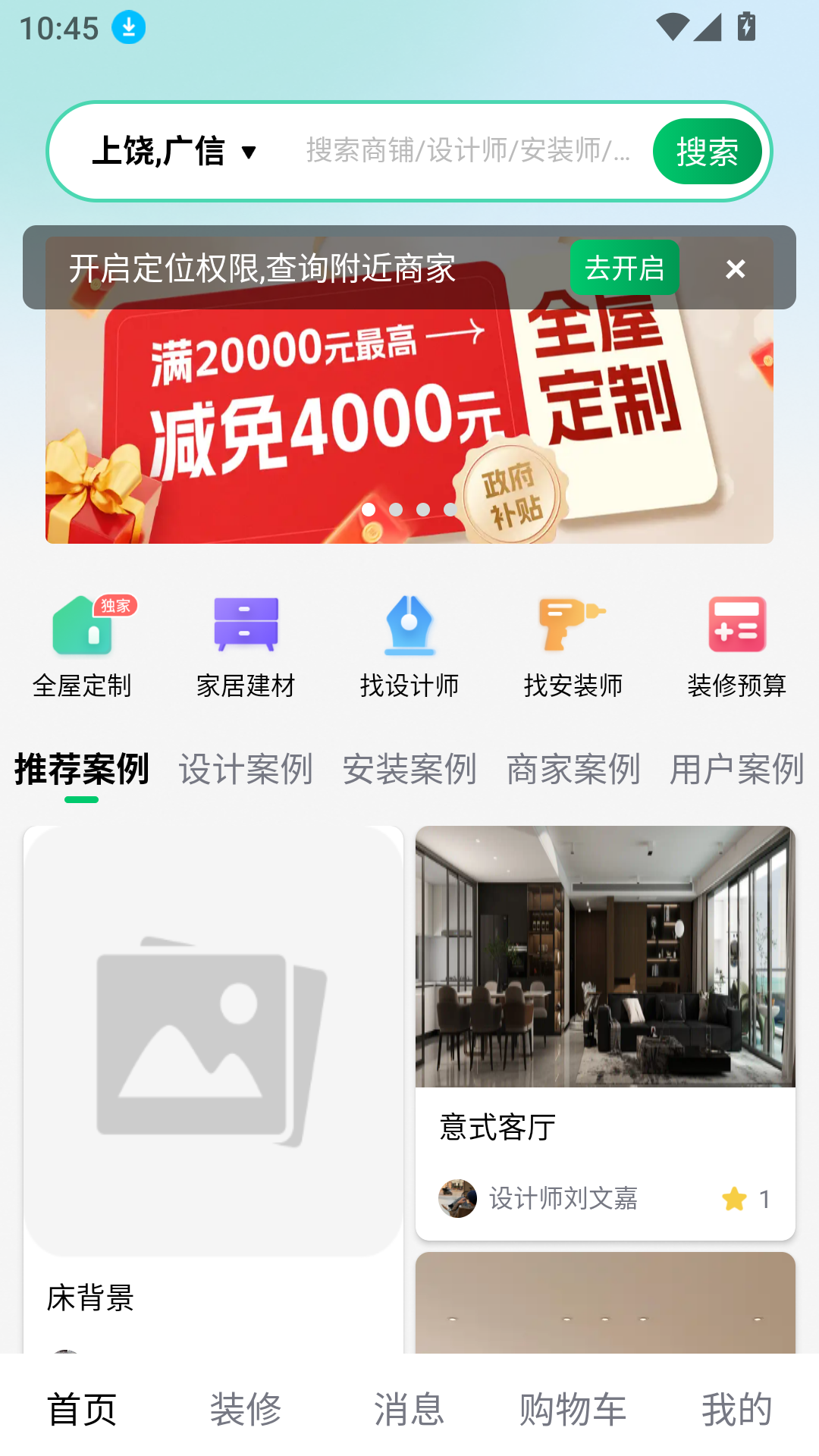Go to the 我的 tab
The height and width of the screenshot is (1456, 819).
click(x=736, y=1409)
